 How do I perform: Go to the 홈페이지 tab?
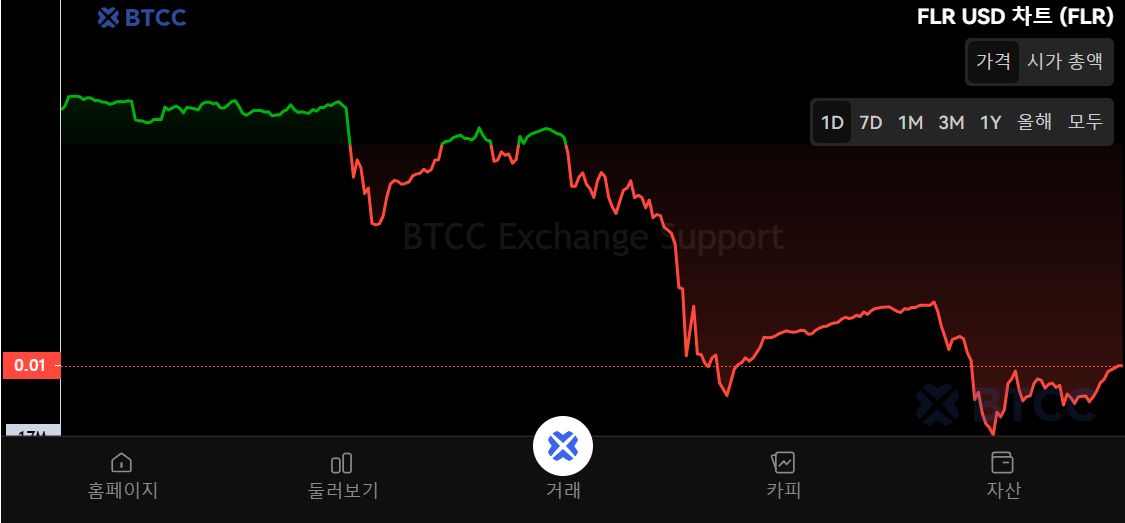tap(122, 475)
